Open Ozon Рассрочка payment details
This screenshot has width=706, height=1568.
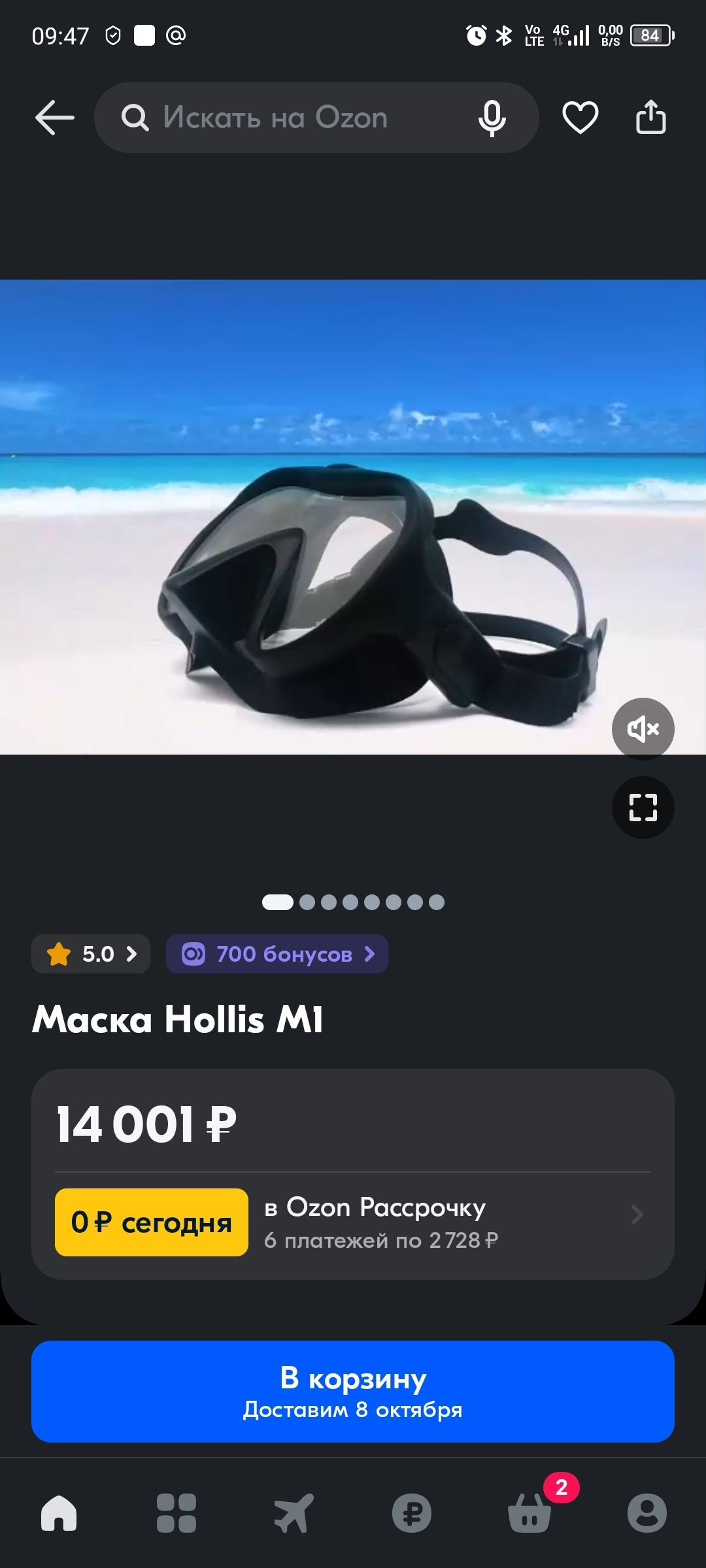[451, 1222]
